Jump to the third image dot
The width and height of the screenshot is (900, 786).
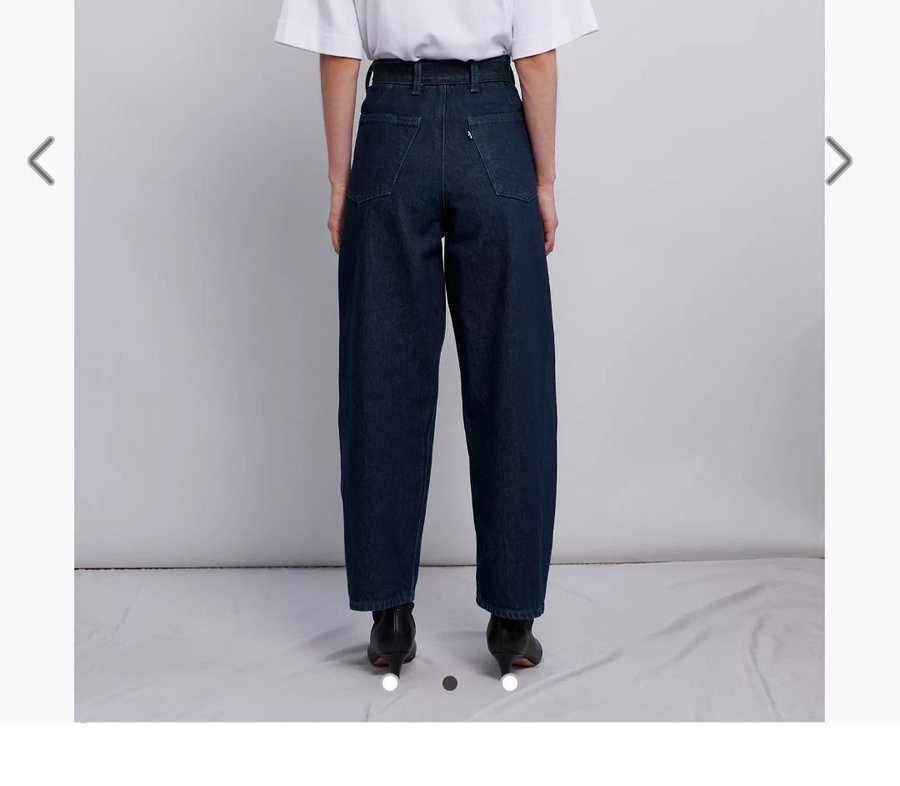coord(510,683)
